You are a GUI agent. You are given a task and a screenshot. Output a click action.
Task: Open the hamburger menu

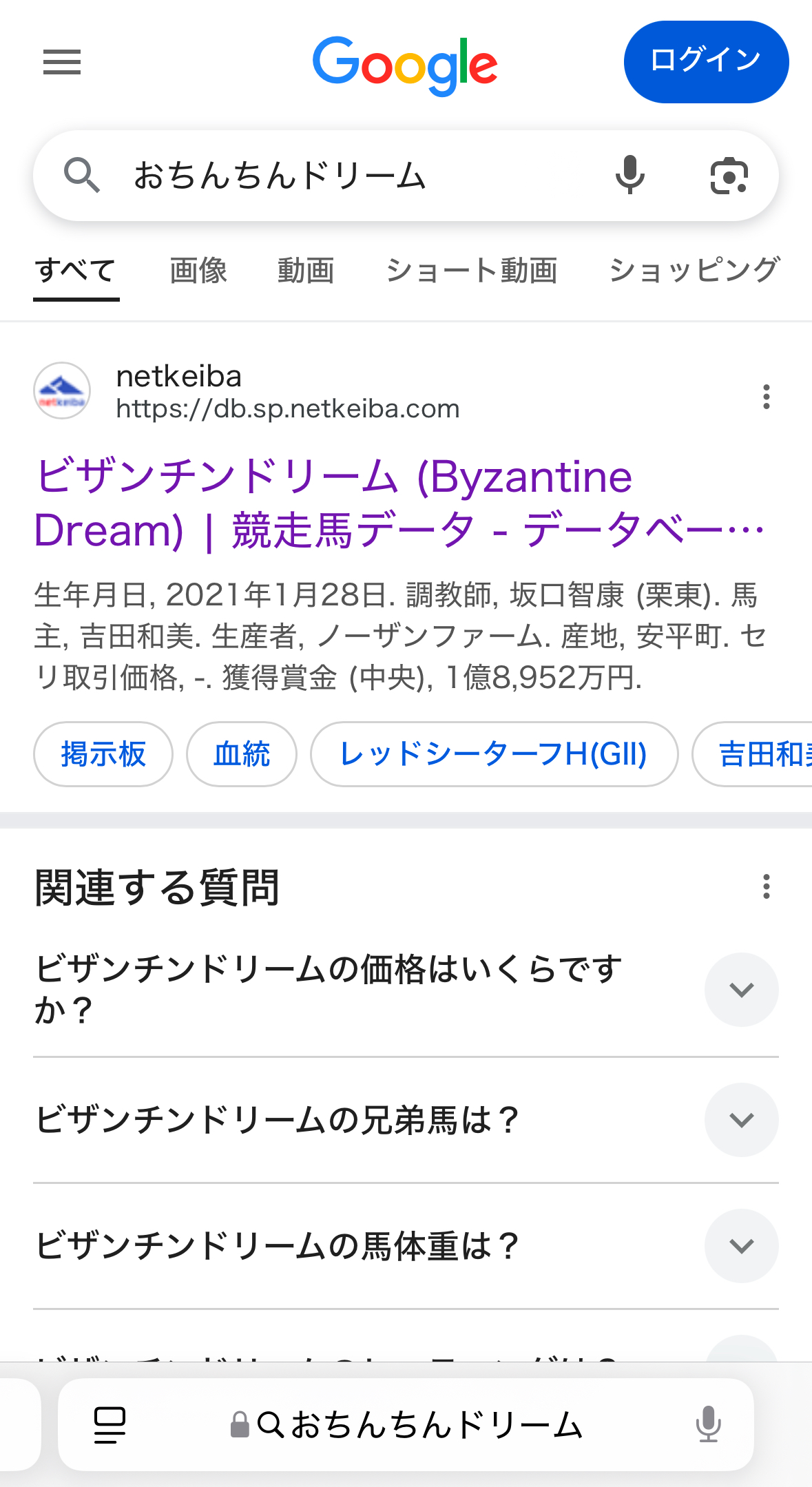62,62
